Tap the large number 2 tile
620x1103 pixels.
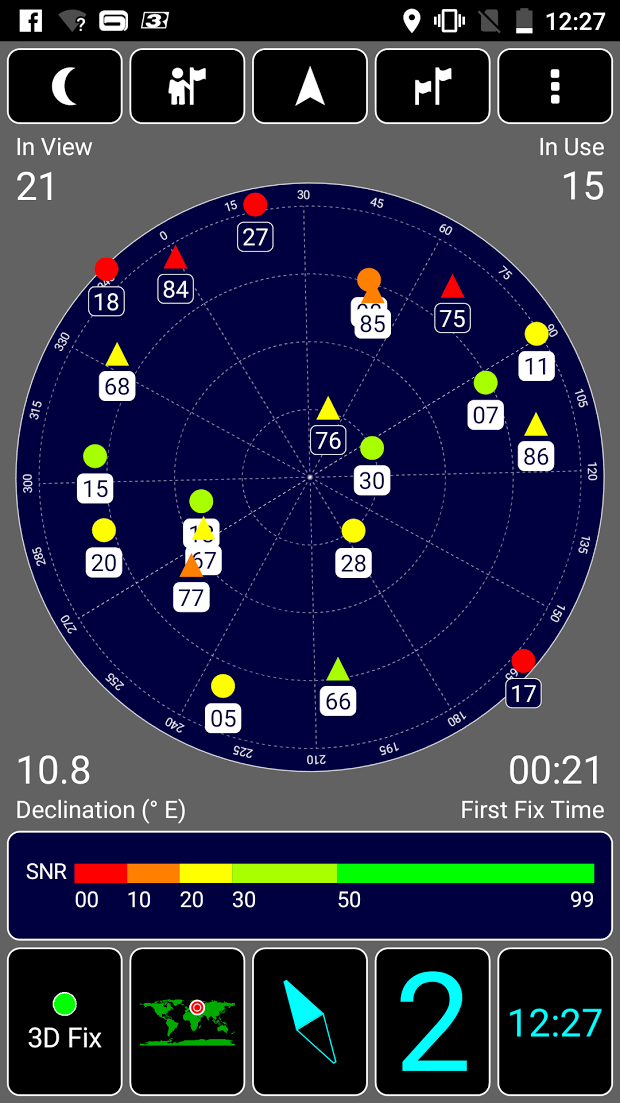tap(432, 1021)
